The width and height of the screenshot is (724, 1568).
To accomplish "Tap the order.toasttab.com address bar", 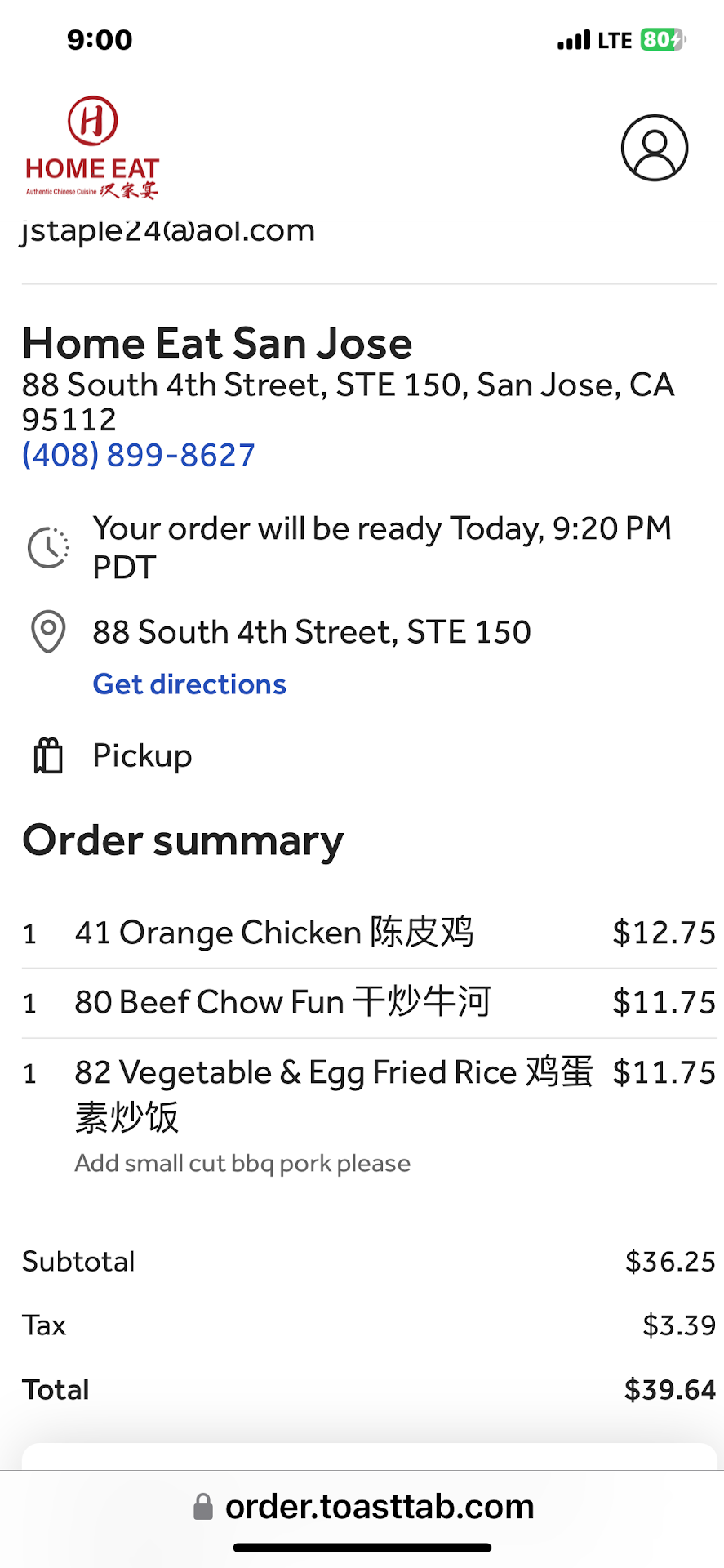I will pos(363,1507).
